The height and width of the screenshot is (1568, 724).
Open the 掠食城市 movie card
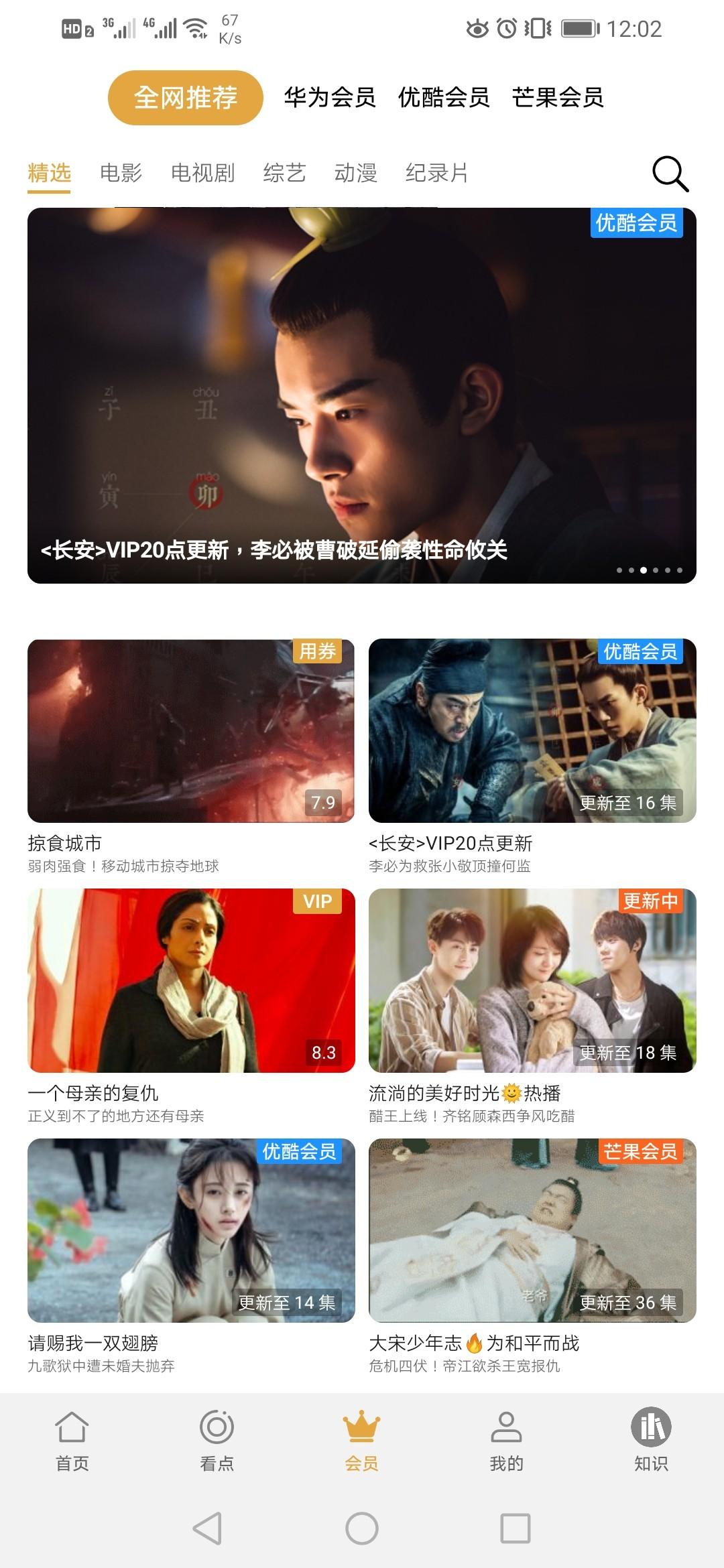(190, 731)
